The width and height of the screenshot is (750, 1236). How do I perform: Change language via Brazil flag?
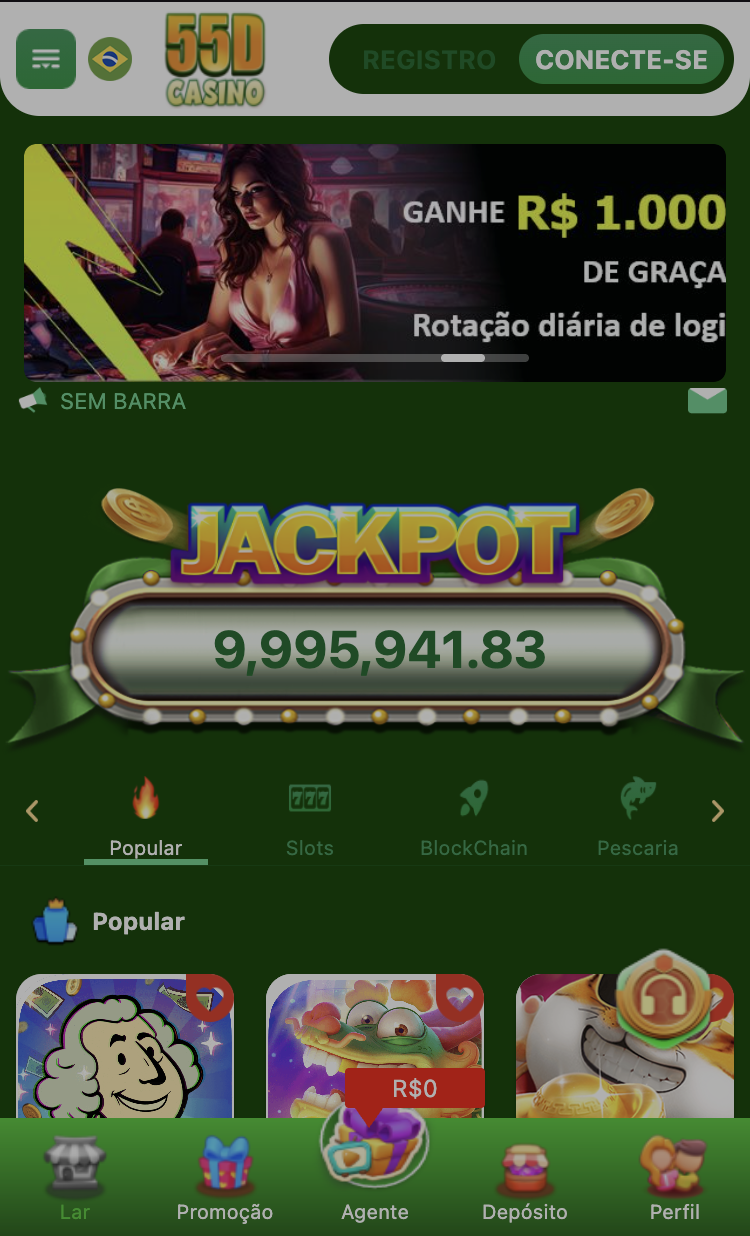click(110, 59)
